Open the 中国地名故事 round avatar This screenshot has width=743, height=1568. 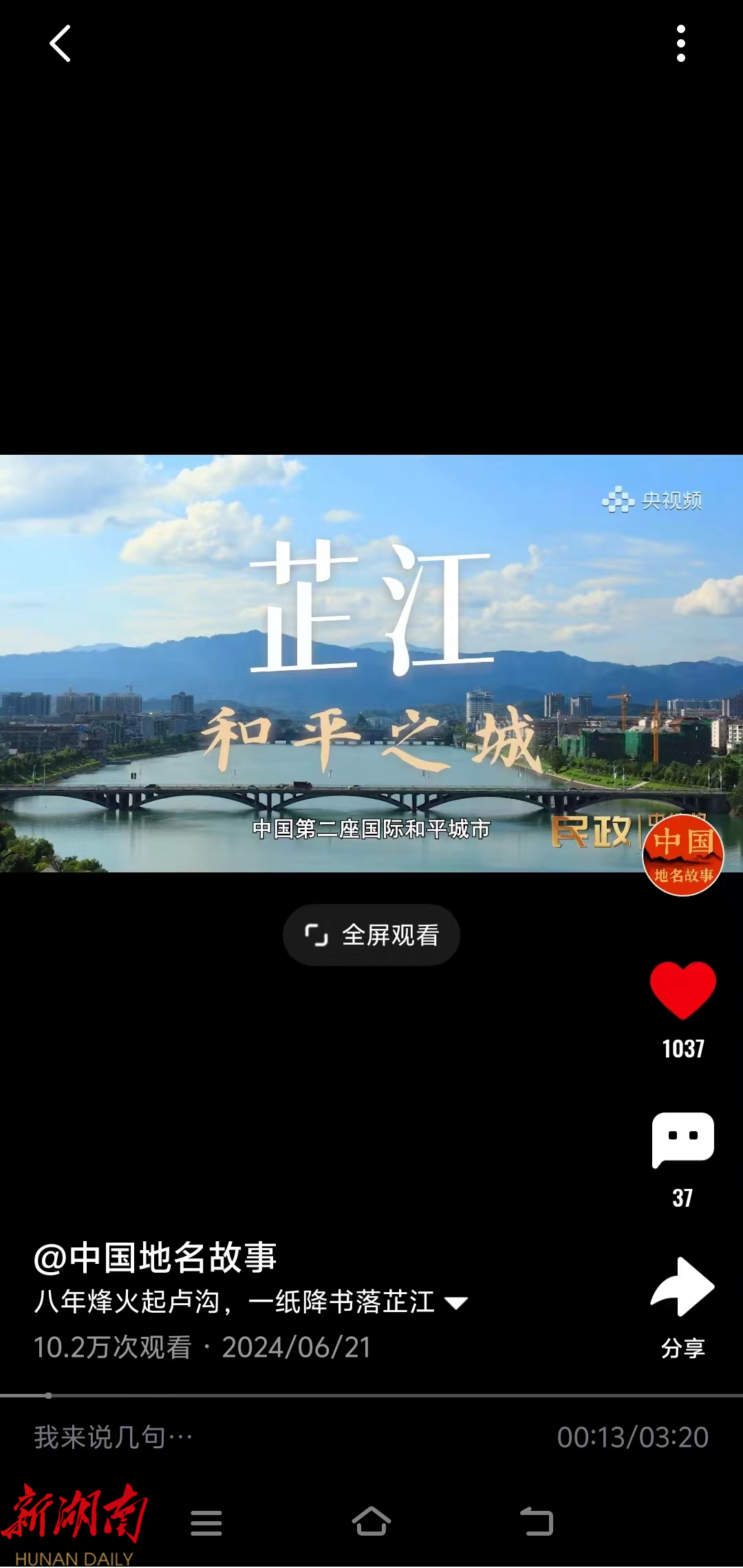click(682, 855)
